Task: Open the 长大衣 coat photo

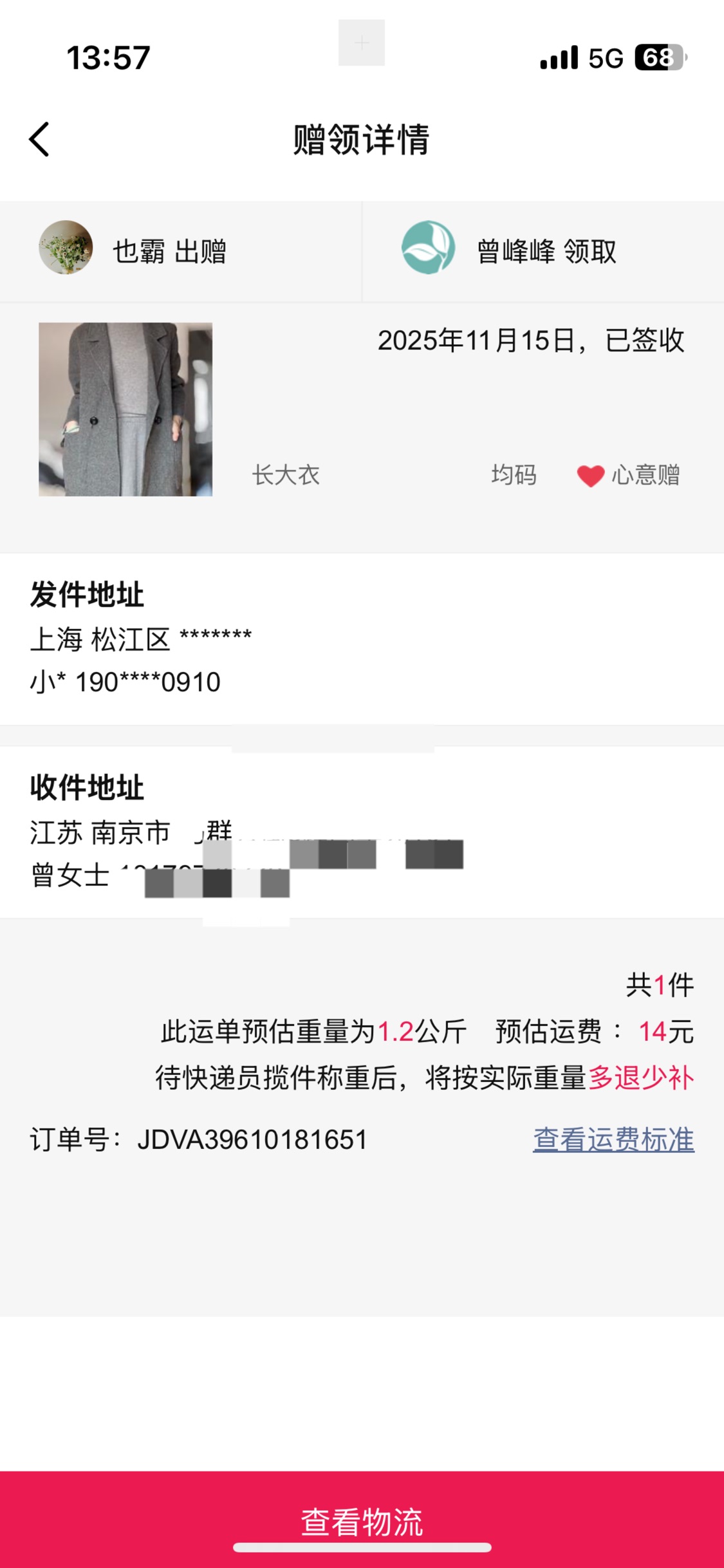Action: [125, 409]
